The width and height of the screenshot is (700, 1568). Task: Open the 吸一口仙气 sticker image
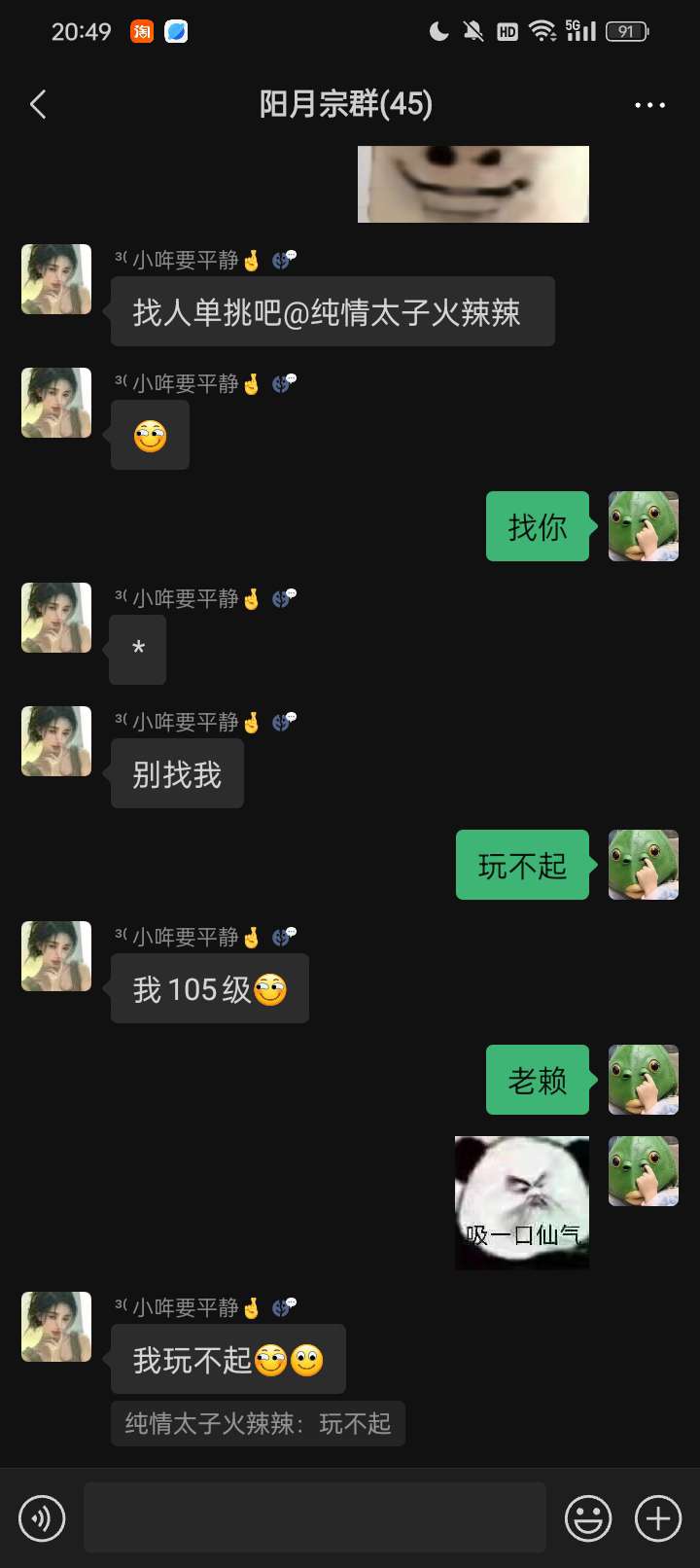point(522,1202)
